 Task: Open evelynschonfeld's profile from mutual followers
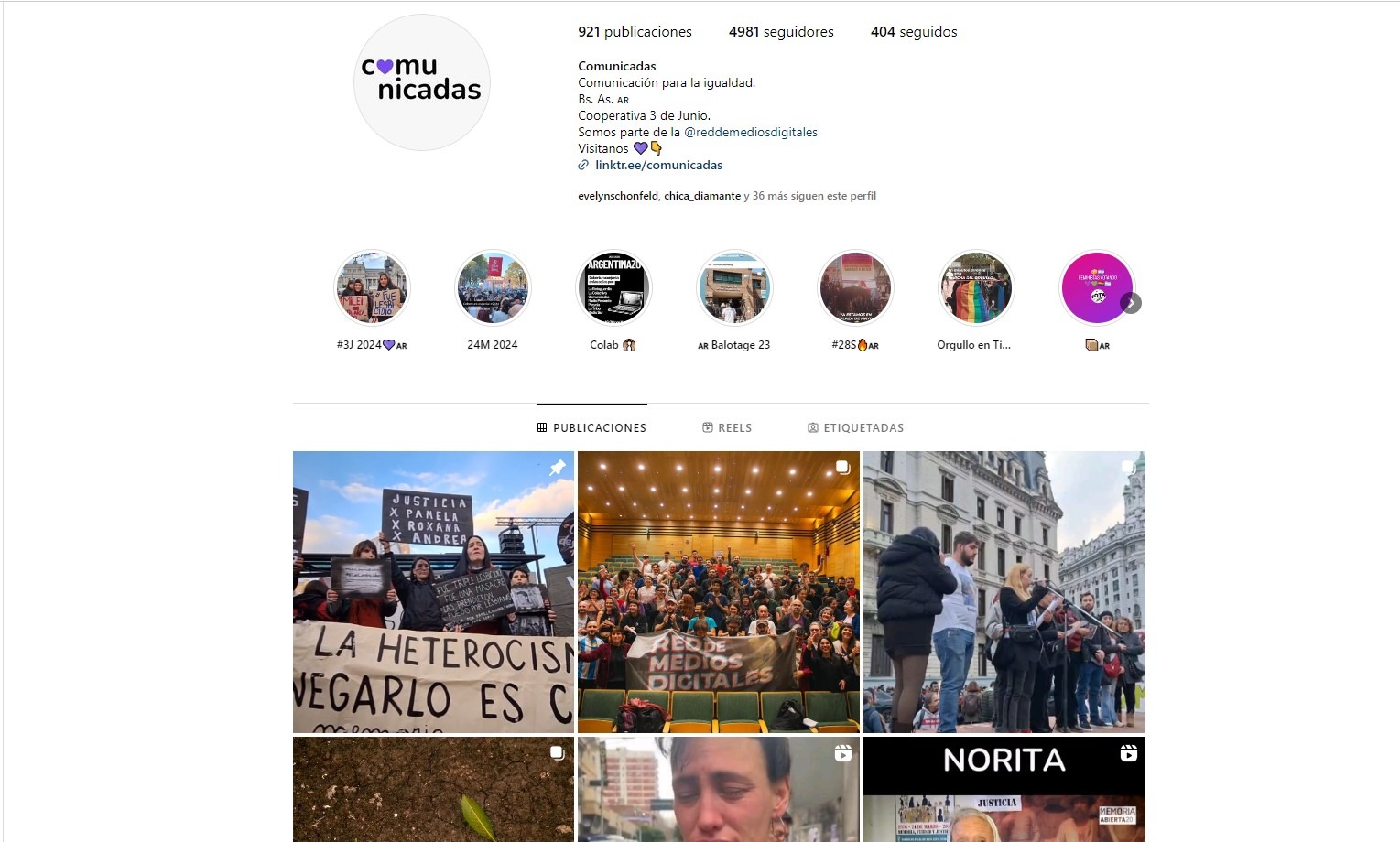pos(617,196)
